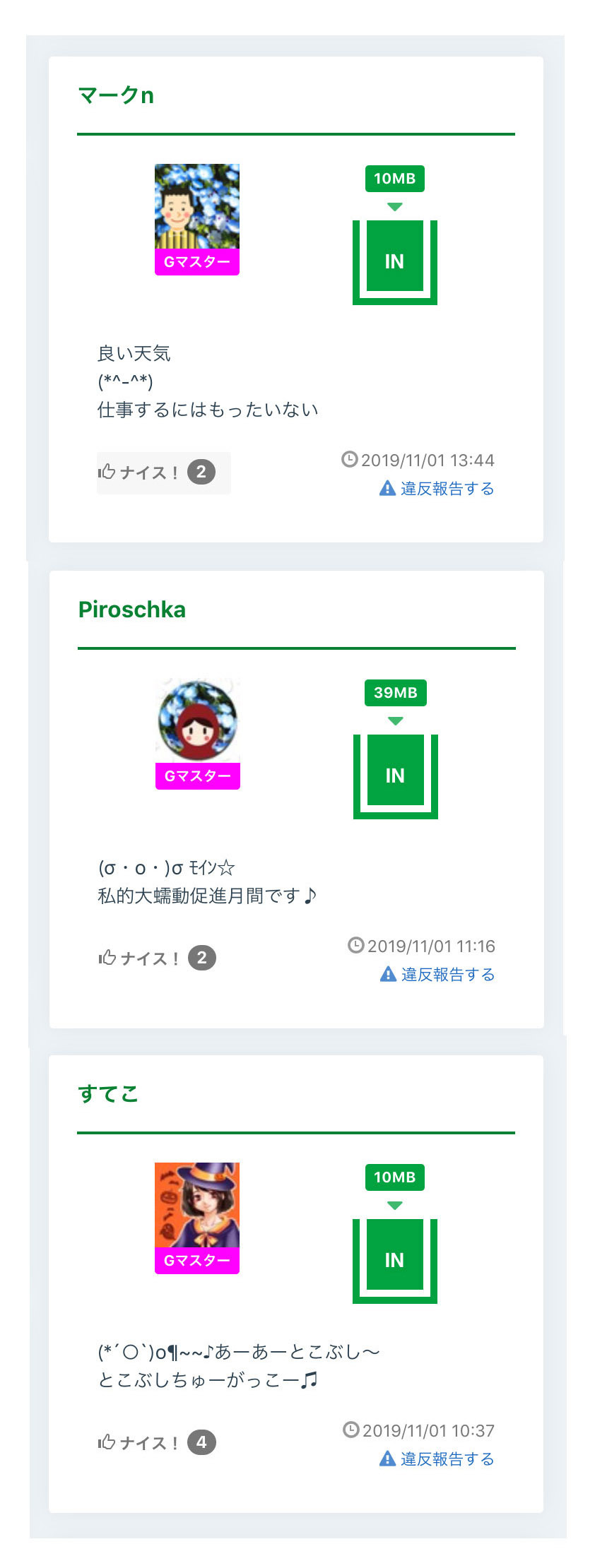The image size is (595, 1568).
Task: Tap ナイス! on すてこ's post
Action: tap(157, 1443)
